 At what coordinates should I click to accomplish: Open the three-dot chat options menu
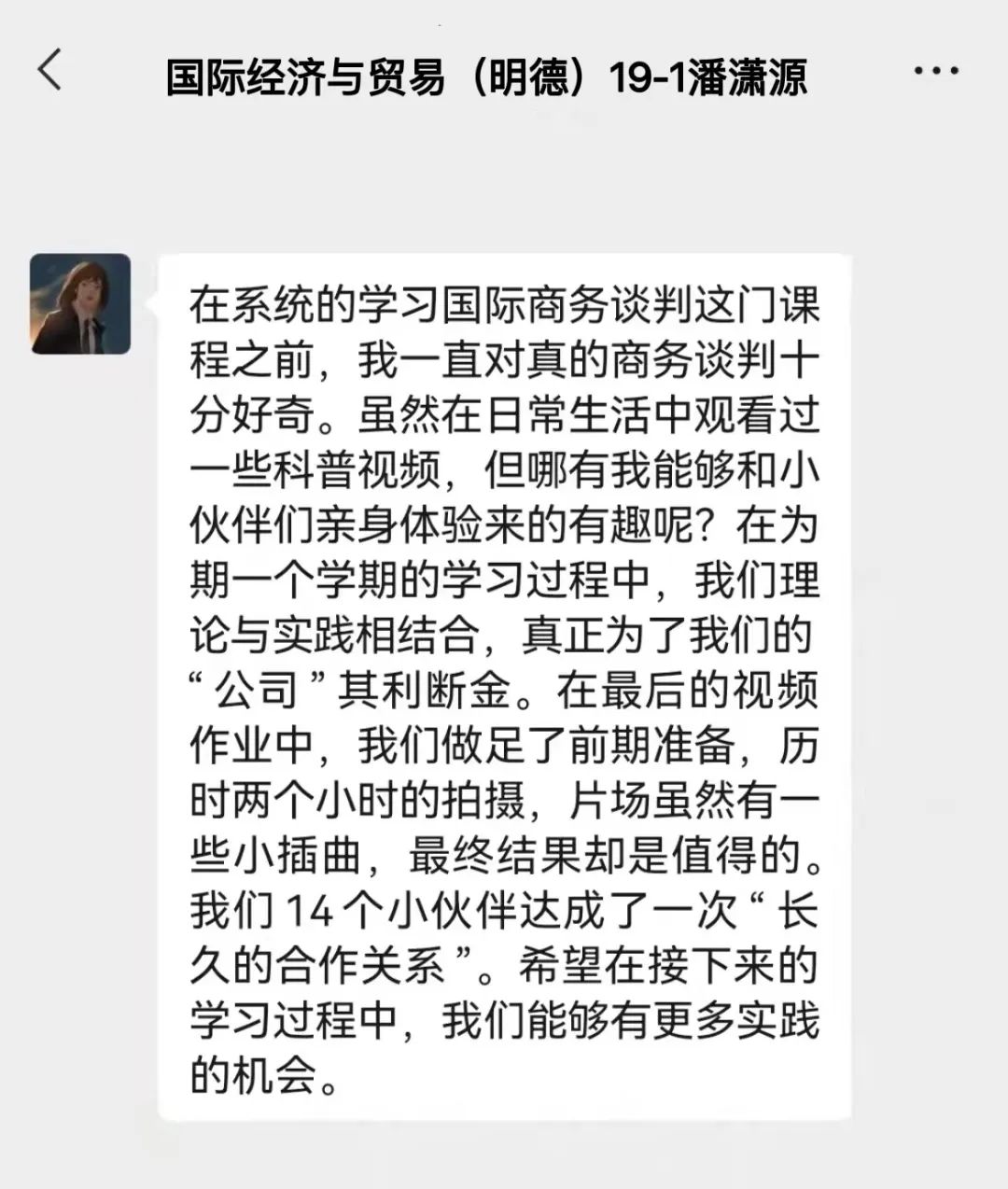(936, 71)
